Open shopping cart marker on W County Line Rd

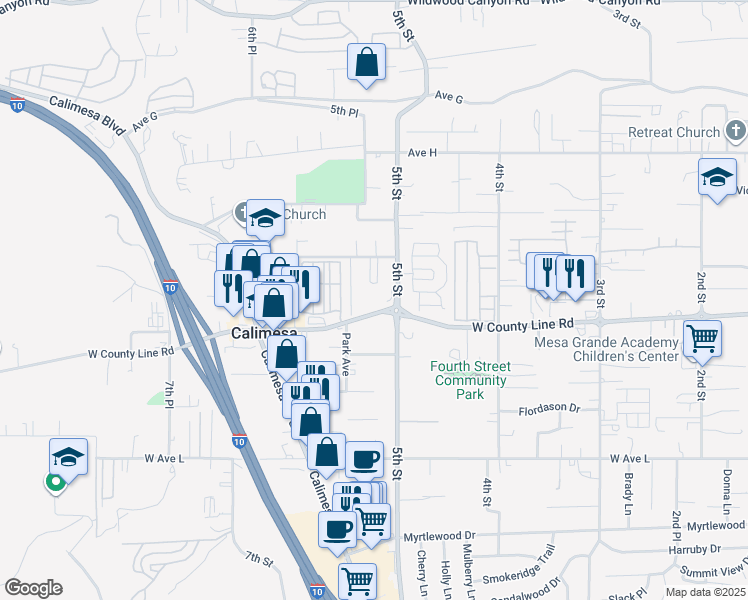click(702, 340)
